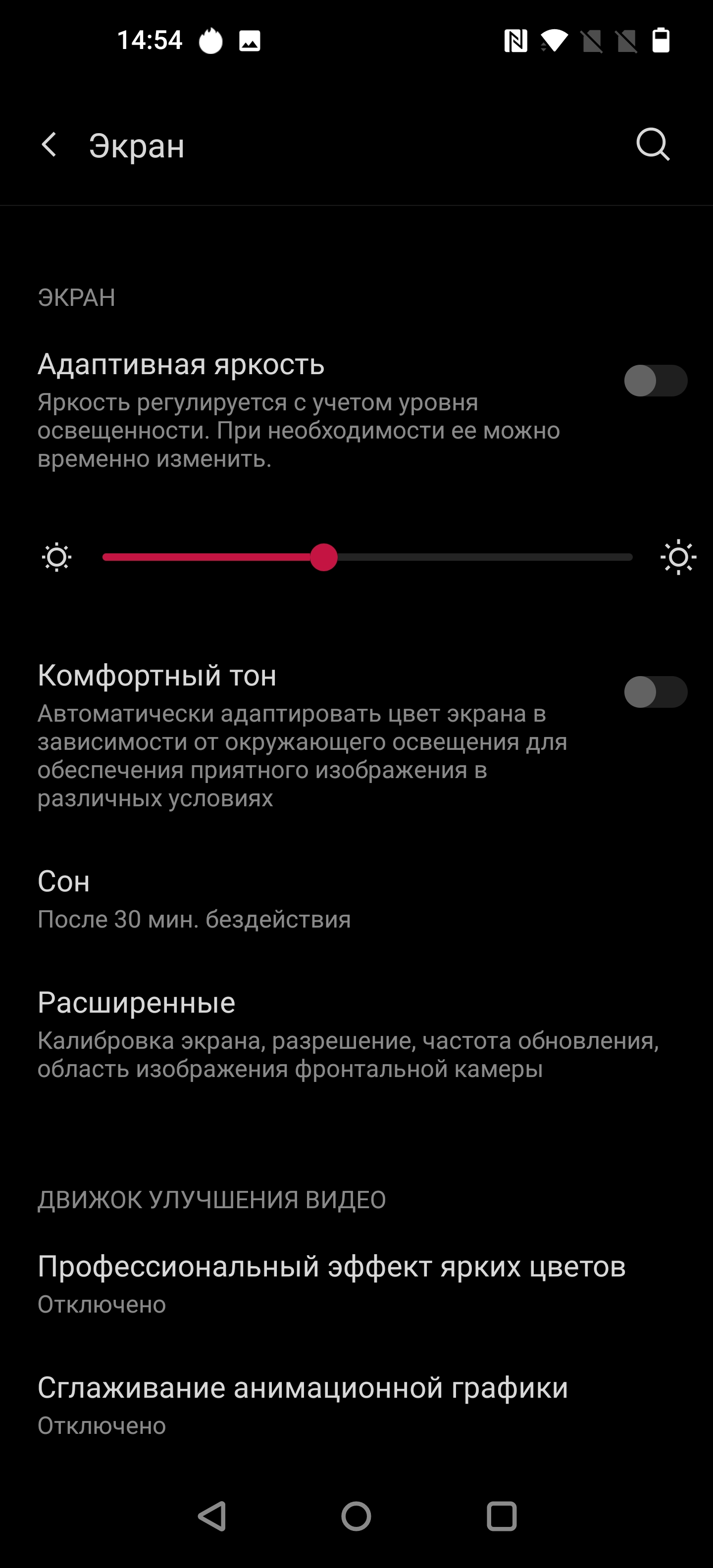Open the Расширенные display settings
The height and width of the screenshot is (1568, 713).
347,1033
